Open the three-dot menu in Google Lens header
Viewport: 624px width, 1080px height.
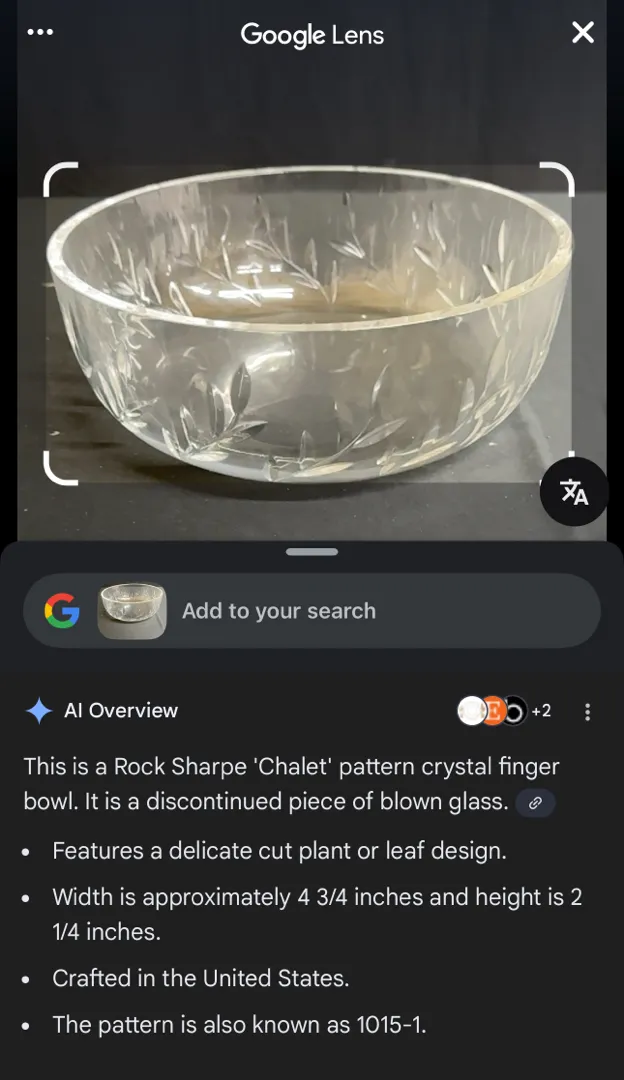tap(40, 32)
